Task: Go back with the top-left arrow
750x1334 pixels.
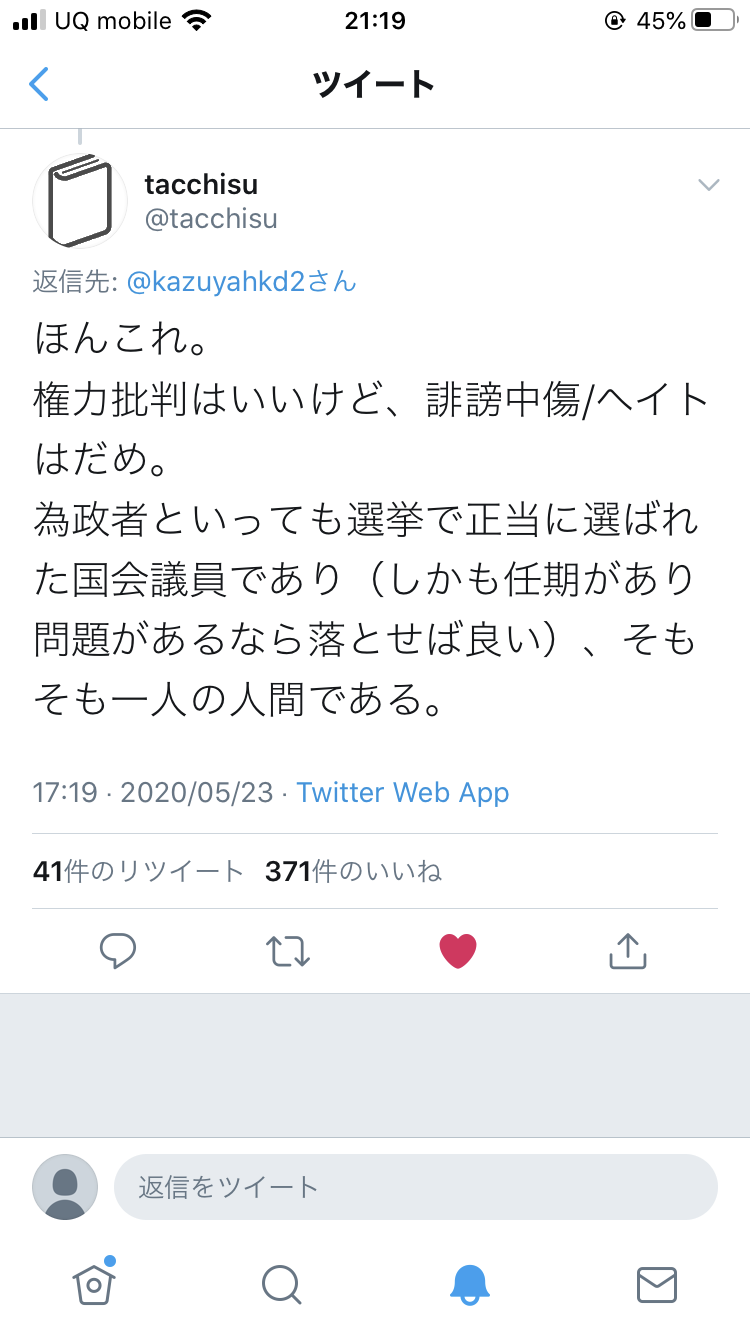Action: 38,84
